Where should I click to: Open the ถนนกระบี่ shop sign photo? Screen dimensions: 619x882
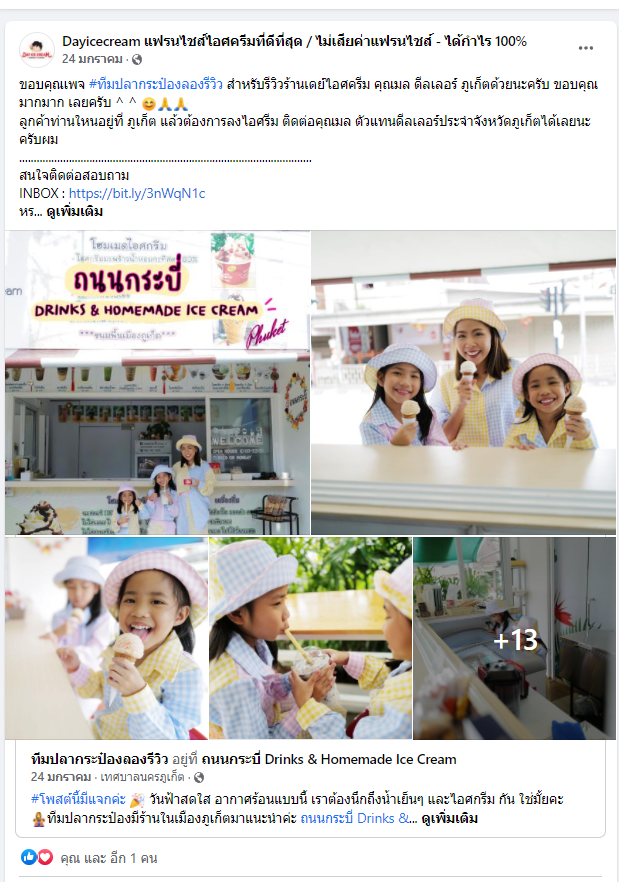(157, 383)
